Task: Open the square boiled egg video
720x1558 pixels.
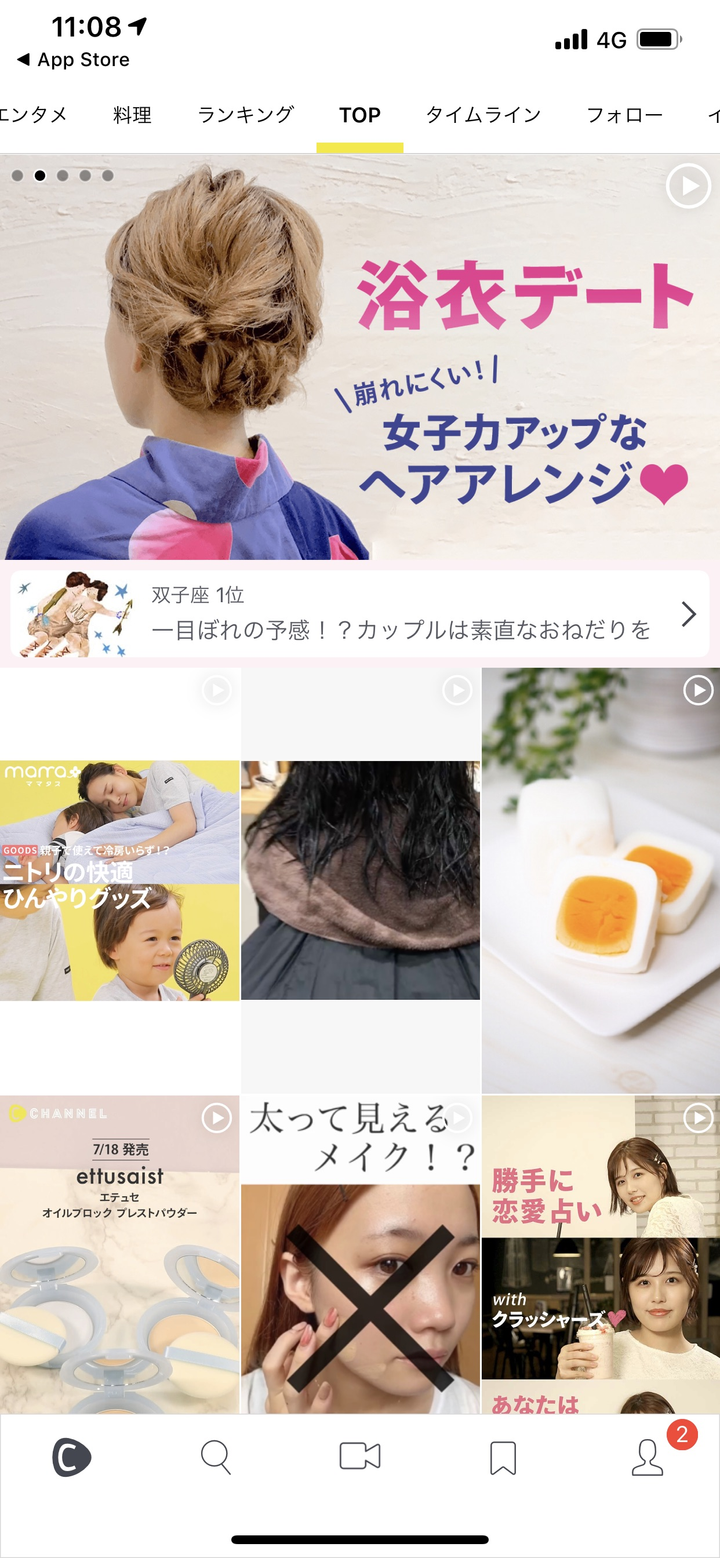Action: (x=600, y=880)
